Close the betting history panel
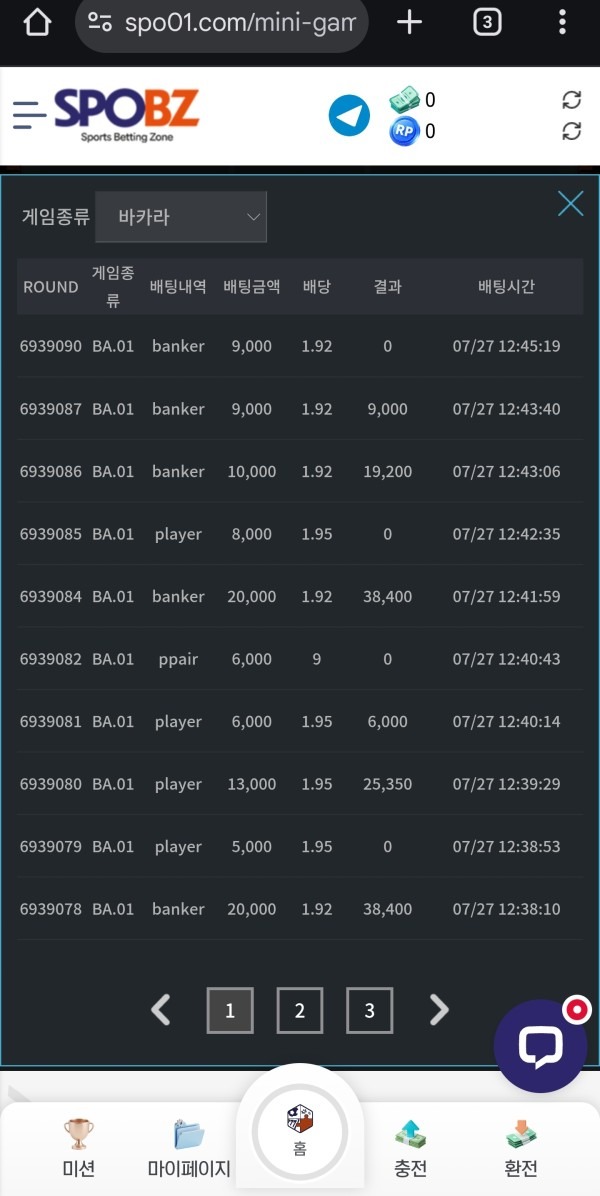Screen dimensions: 600x1196 pos(570,204)
